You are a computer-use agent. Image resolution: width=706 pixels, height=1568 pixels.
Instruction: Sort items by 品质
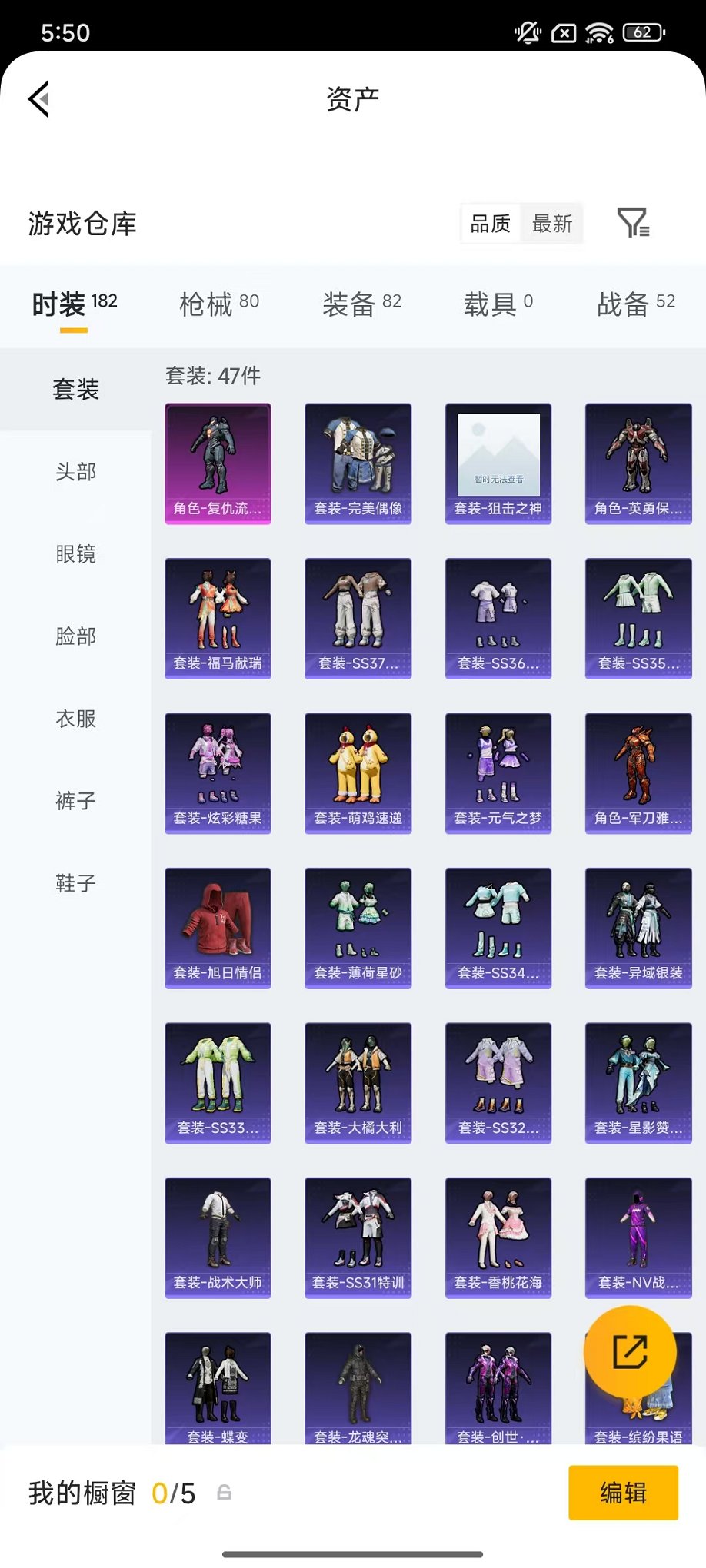click(x=491, y=224)
